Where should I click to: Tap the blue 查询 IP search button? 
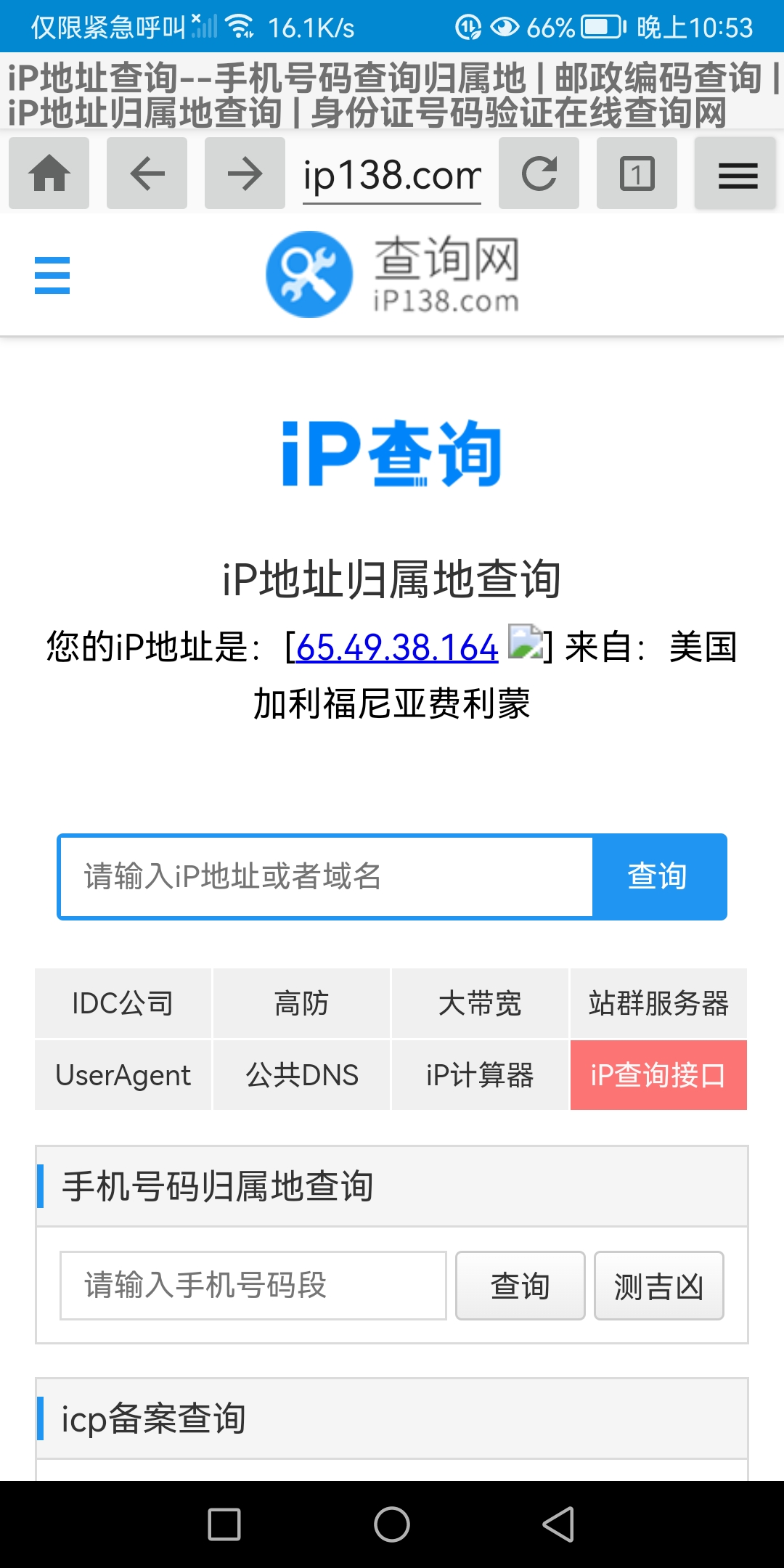pos(658,877)
